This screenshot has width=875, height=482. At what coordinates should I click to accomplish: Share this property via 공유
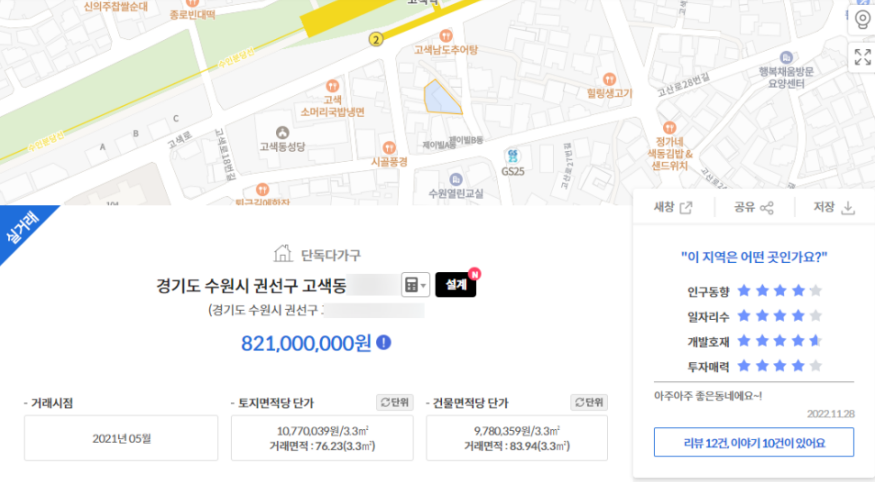pos(754,208)
